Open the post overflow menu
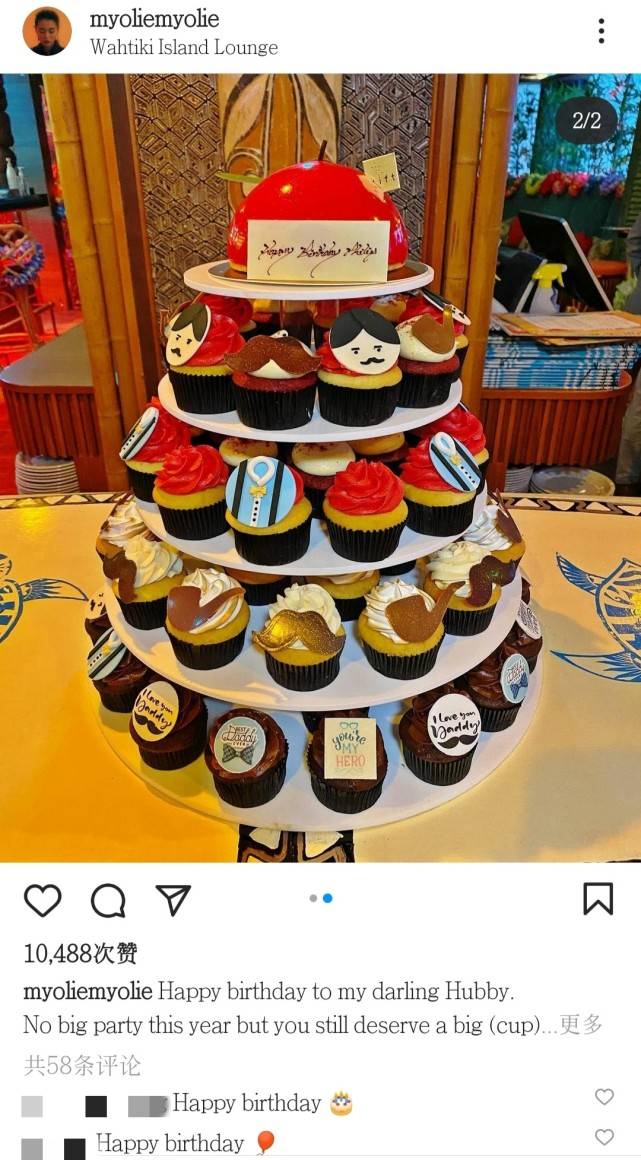 (601, 31)
